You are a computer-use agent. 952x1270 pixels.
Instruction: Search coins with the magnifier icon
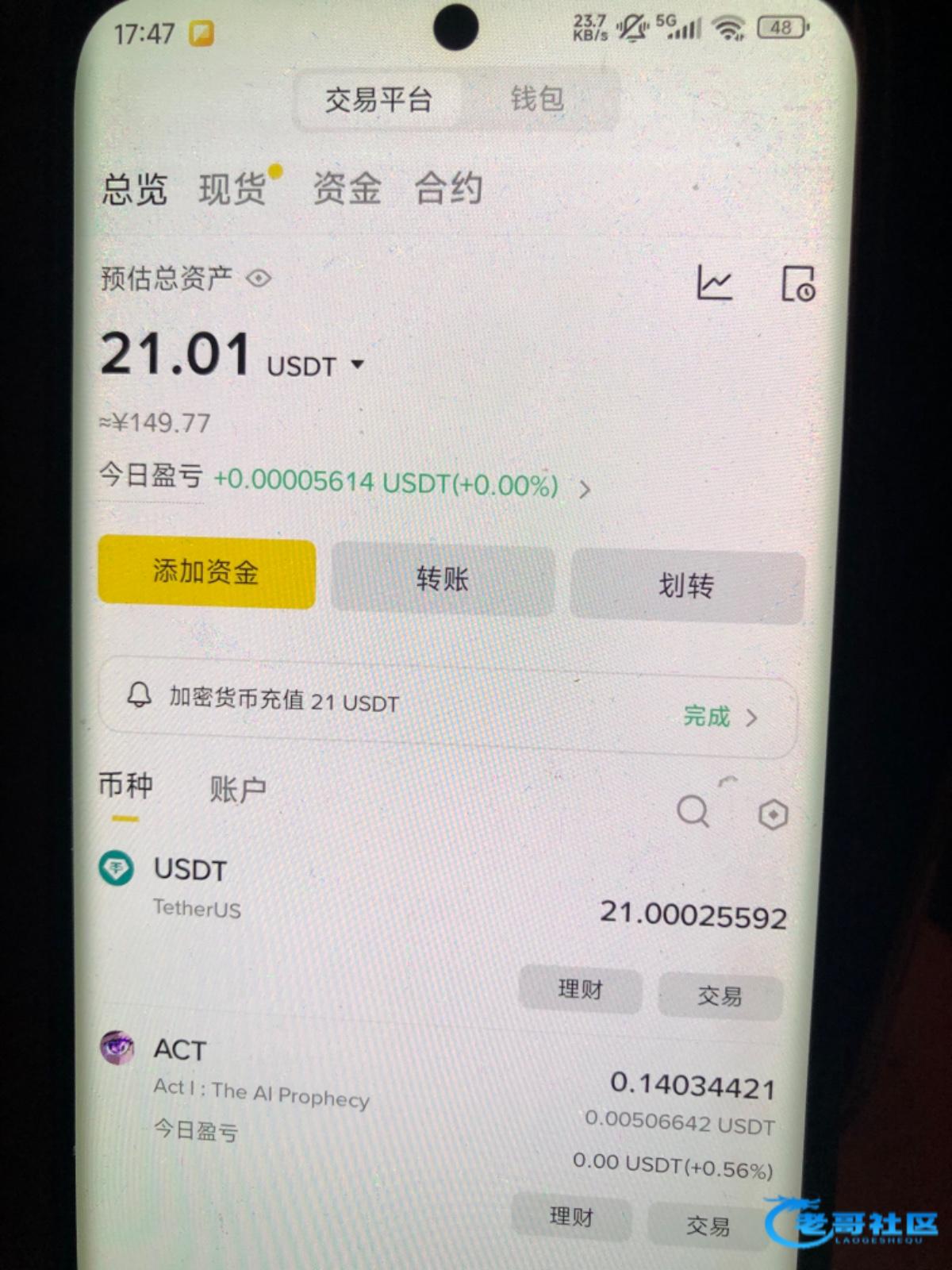click(693, 812)
